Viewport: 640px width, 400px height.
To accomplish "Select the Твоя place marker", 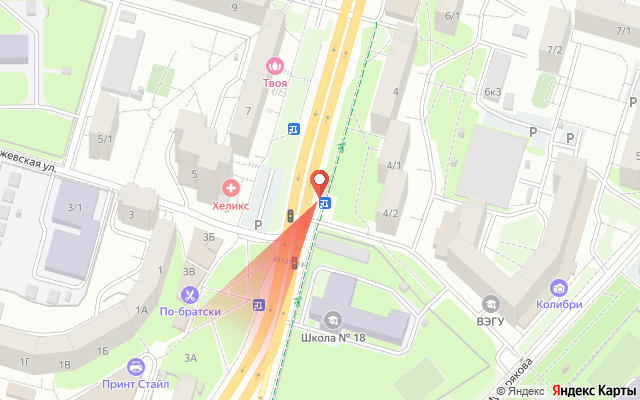I will tap(275, 66).
